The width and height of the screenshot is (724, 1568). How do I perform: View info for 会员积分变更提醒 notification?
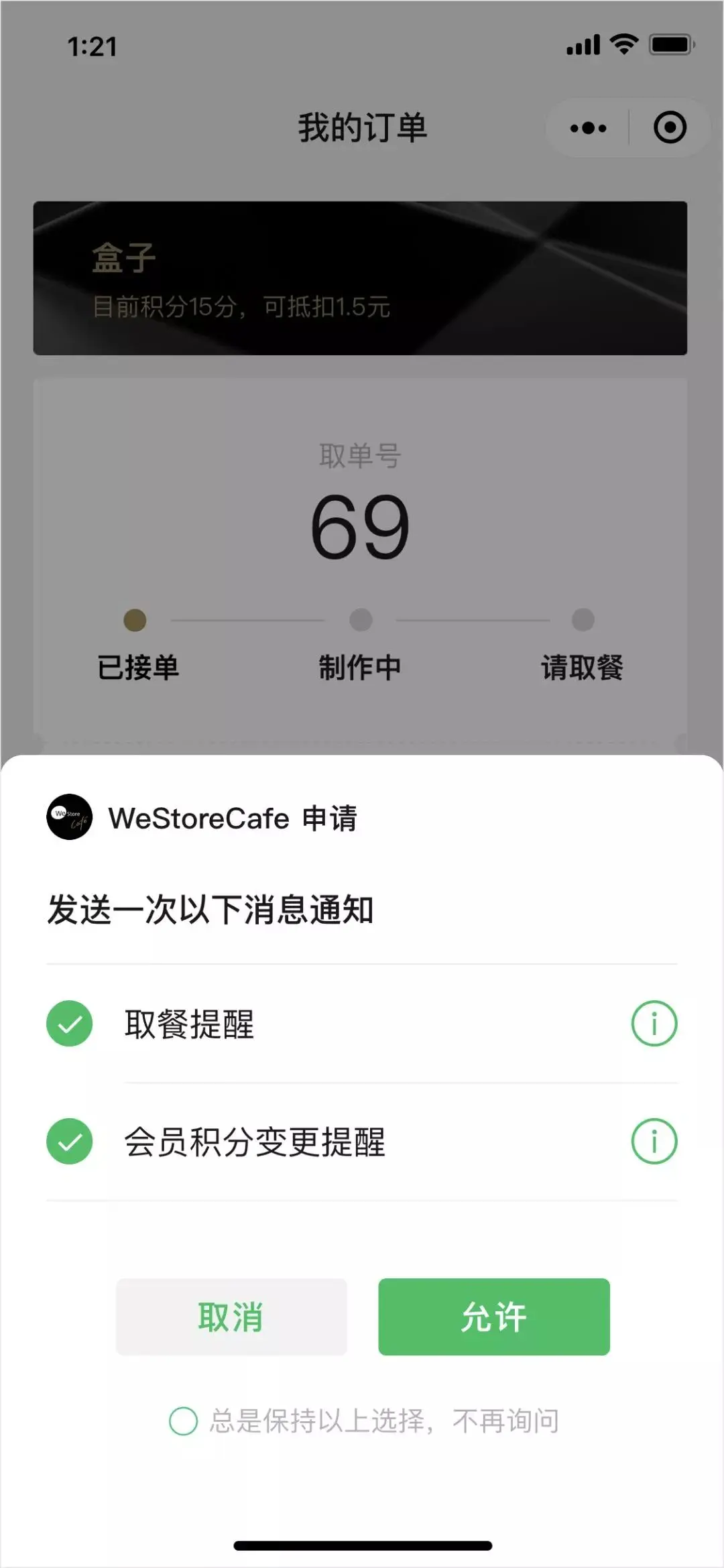[654, 1140]
